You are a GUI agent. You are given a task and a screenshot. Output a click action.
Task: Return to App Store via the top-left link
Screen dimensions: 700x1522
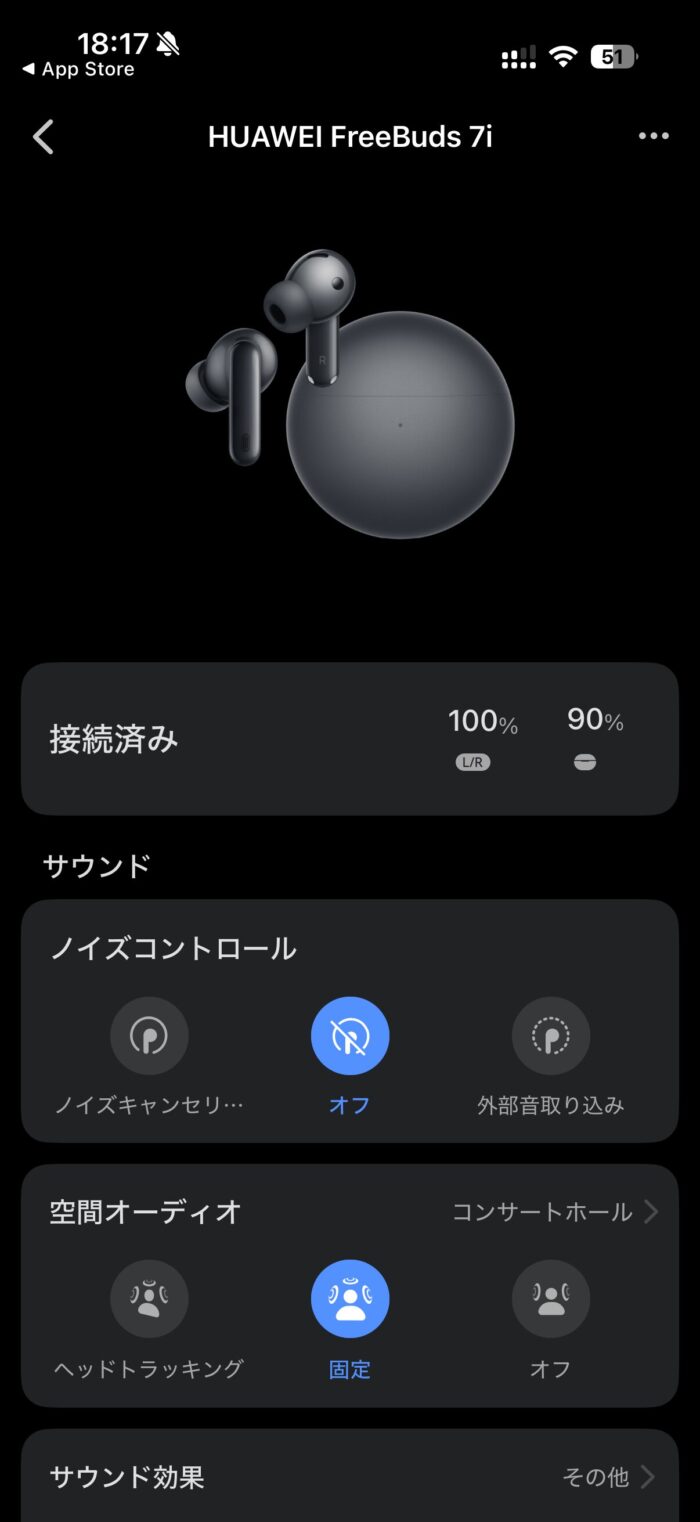click(x=78, y=70)
